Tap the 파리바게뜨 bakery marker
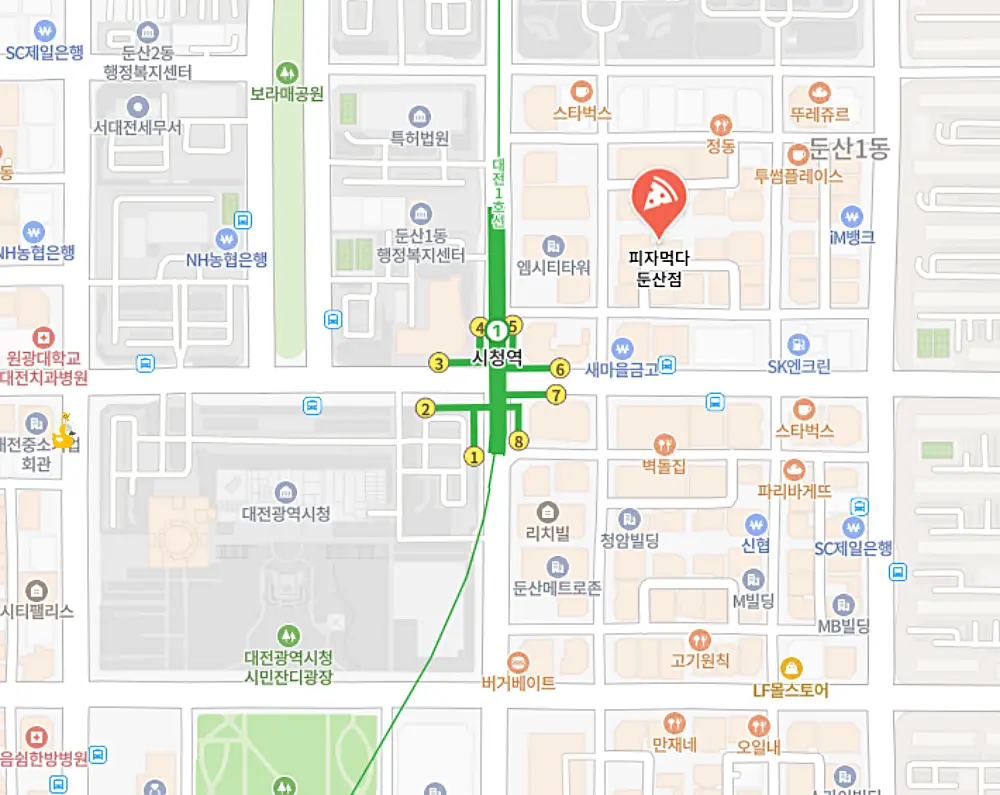The width and height of the screenshot is (1000, 795). (x=794, y=468)
